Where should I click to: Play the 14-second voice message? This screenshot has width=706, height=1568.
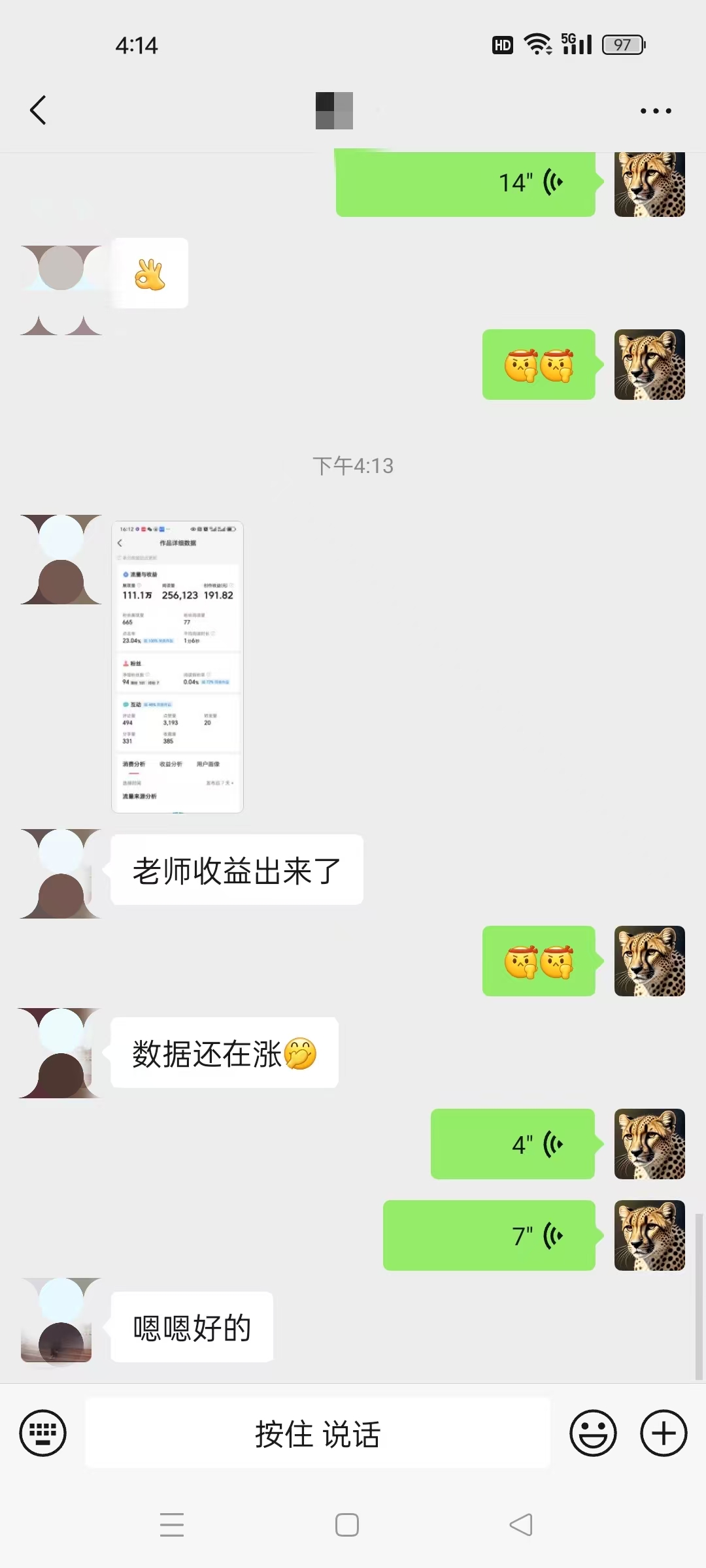click(x=465, y=183)
